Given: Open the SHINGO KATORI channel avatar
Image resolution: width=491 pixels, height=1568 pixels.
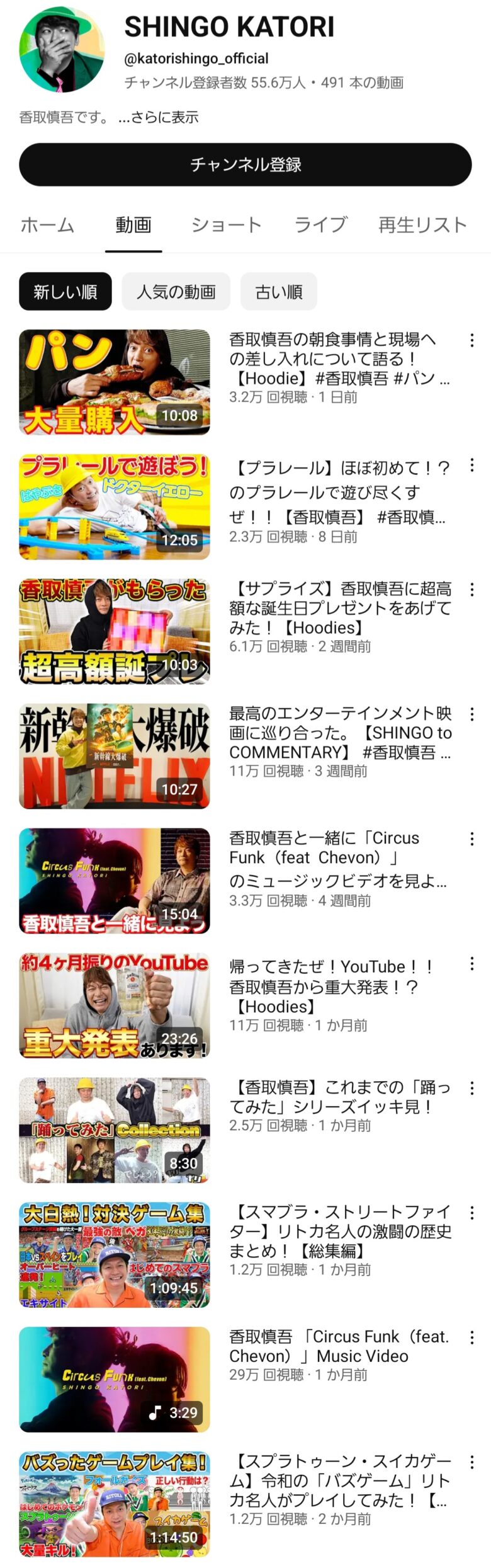Looking at the screenshot, I should (62, 50).
